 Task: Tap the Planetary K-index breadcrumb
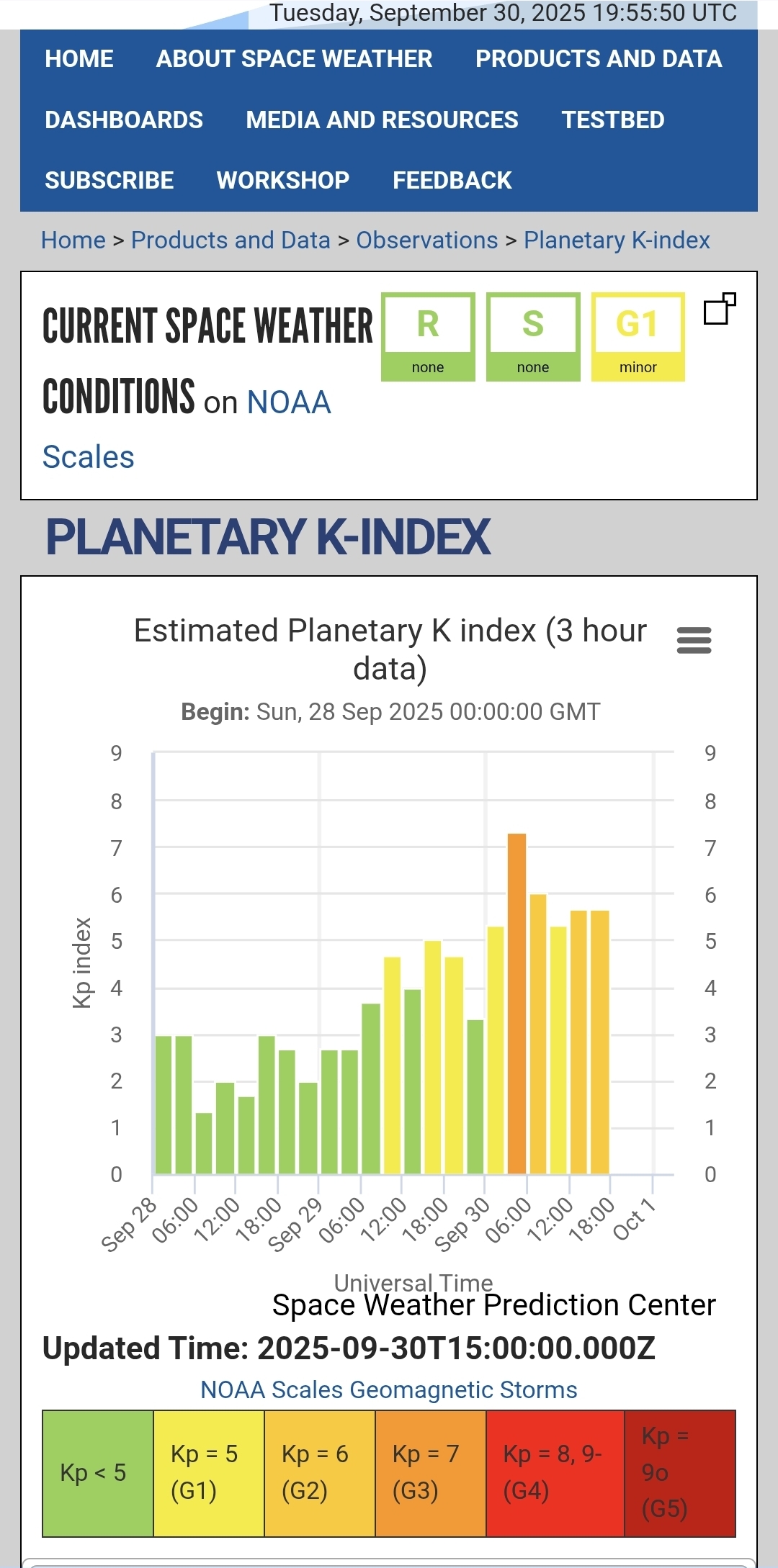617,240
